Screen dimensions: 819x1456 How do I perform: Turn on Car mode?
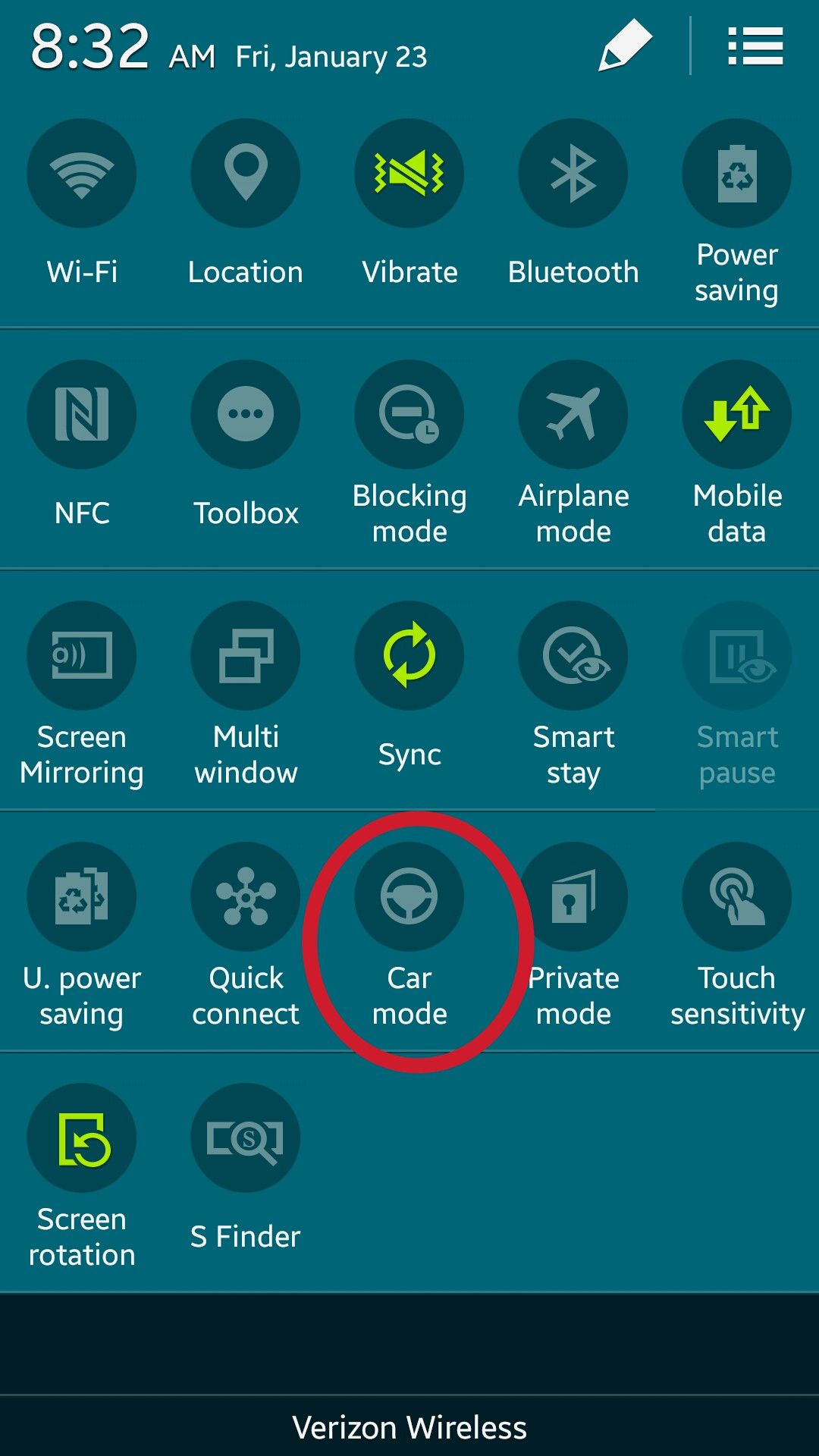pyautogui.click(x=409, y=897)
